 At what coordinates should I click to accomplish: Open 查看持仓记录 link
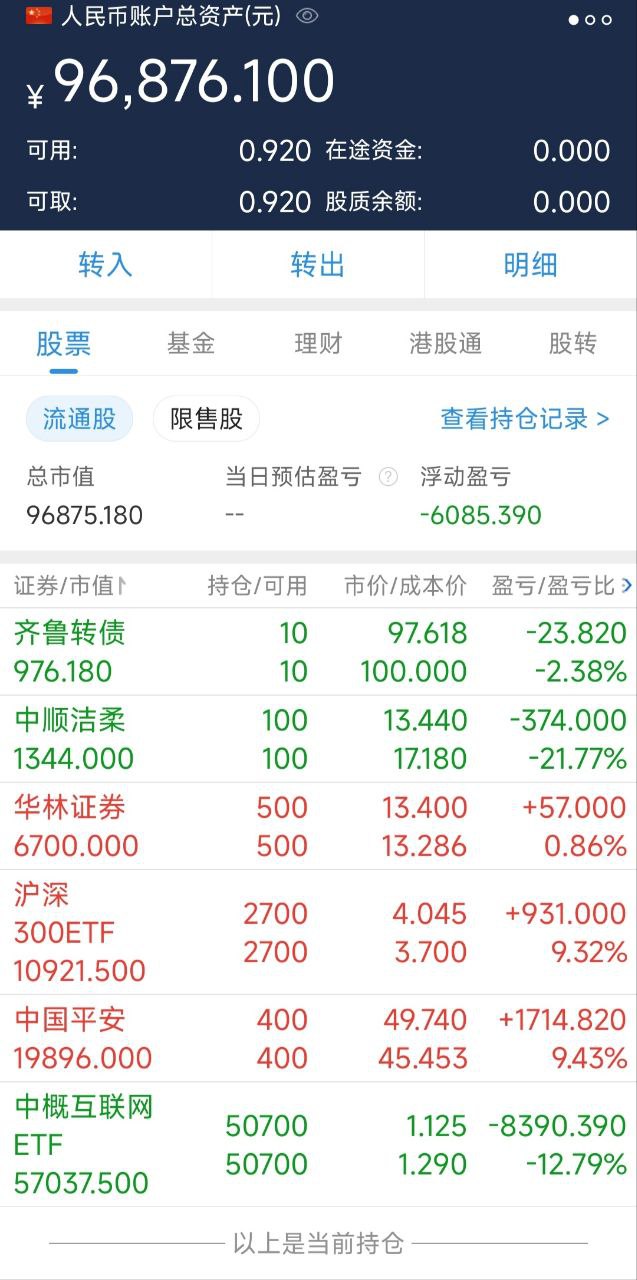pyautogui.click(x=524, y=419)
